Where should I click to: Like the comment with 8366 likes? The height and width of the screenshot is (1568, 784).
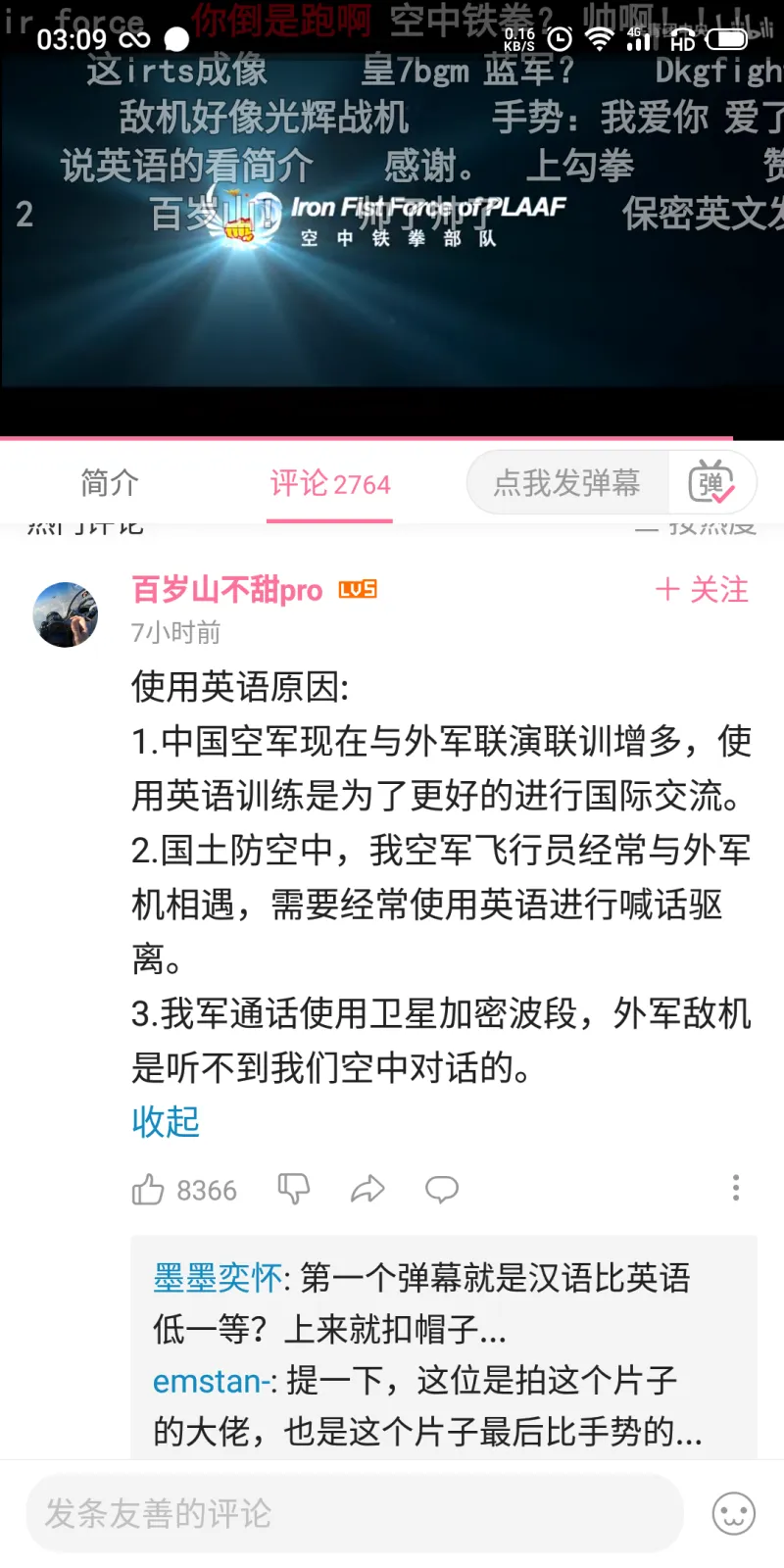[149, 1190]
